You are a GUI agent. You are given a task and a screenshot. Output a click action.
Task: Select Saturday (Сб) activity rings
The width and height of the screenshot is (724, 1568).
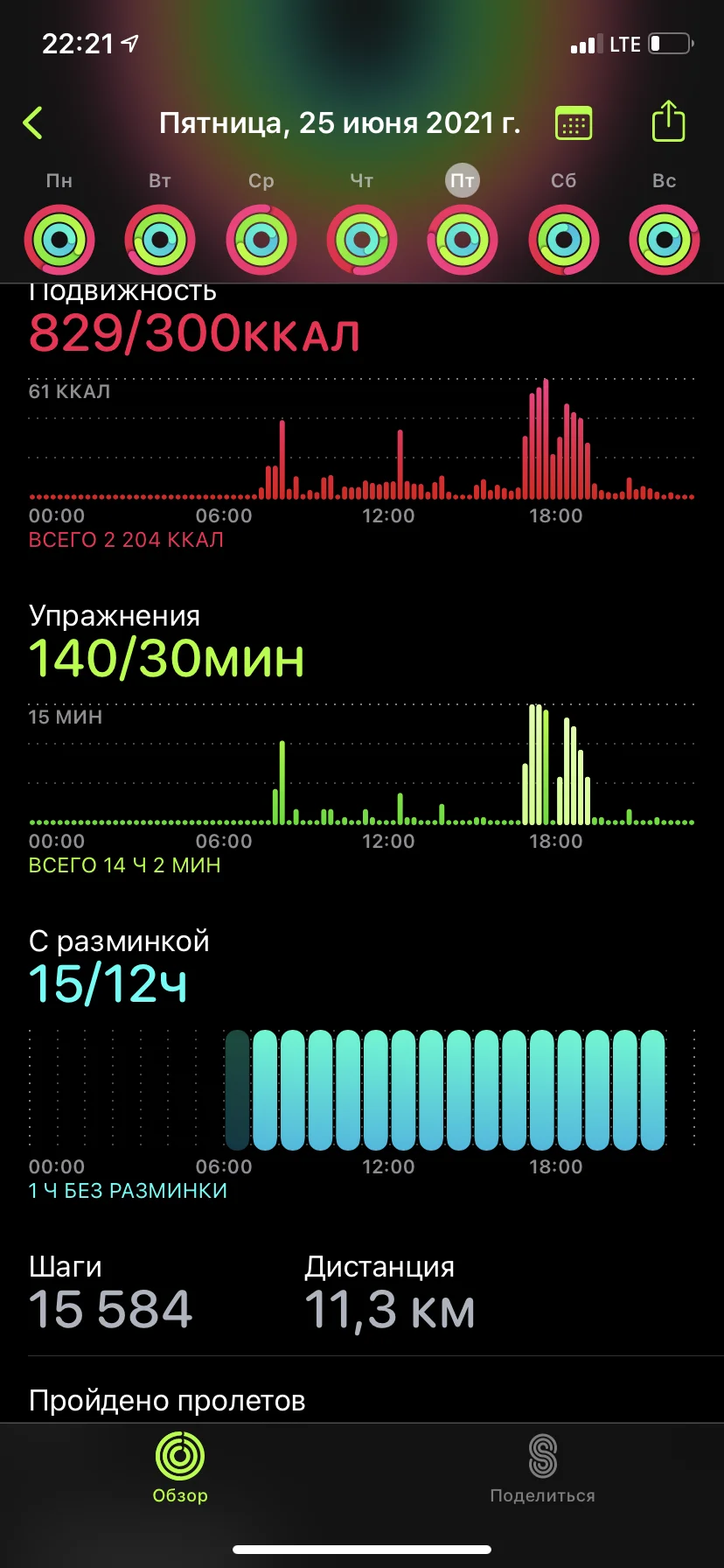[564, 239]
